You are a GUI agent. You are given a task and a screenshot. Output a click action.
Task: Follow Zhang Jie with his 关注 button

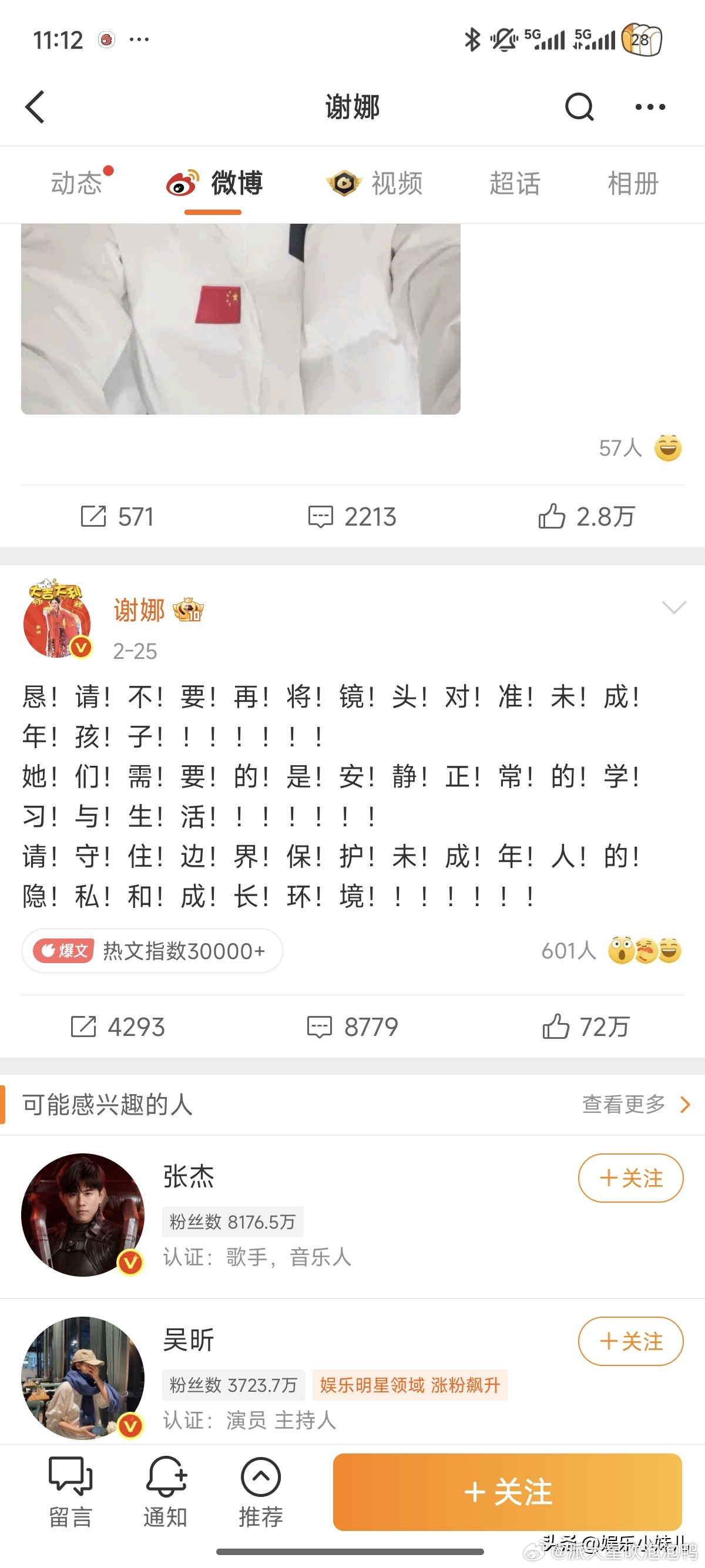point(631,1178)
